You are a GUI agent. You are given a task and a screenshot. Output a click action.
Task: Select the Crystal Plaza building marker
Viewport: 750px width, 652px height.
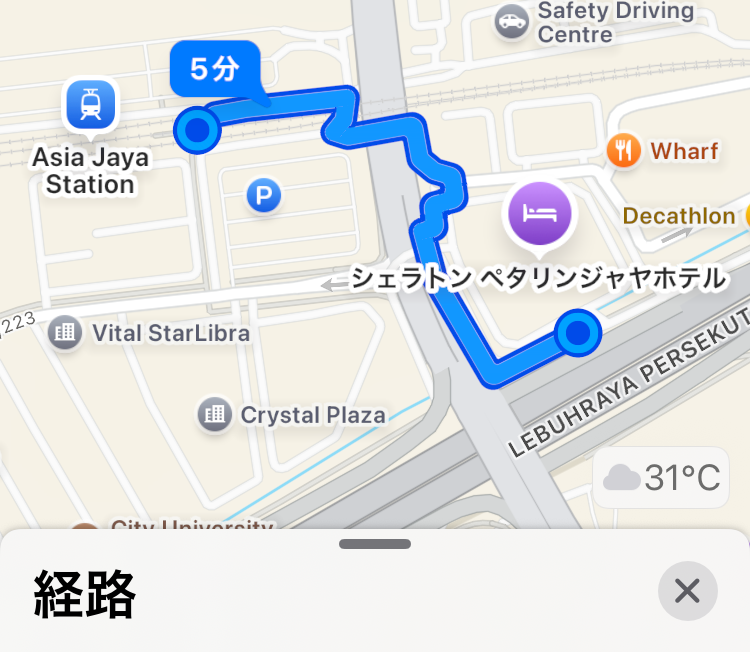[213, 414]
